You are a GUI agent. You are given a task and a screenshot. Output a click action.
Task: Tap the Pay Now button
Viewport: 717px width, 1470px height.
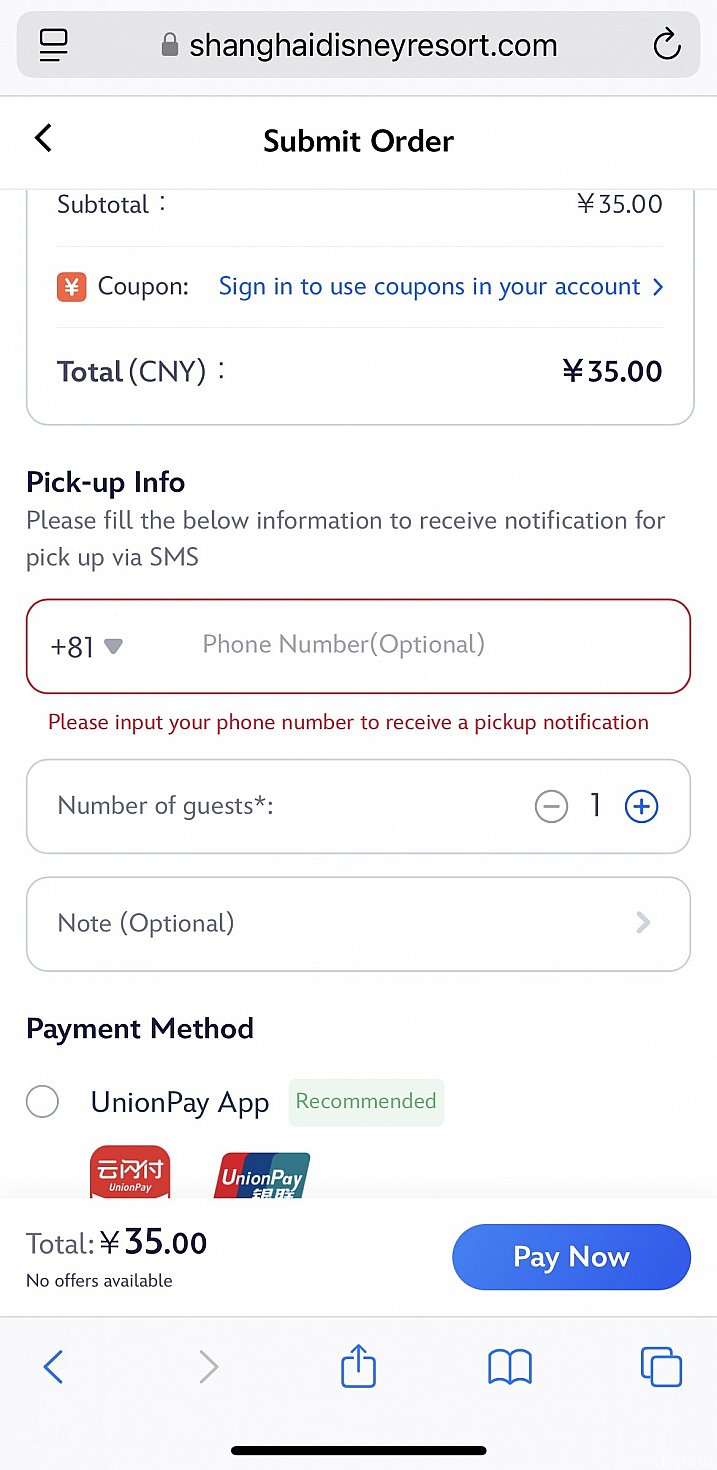tap(571, 1257)
